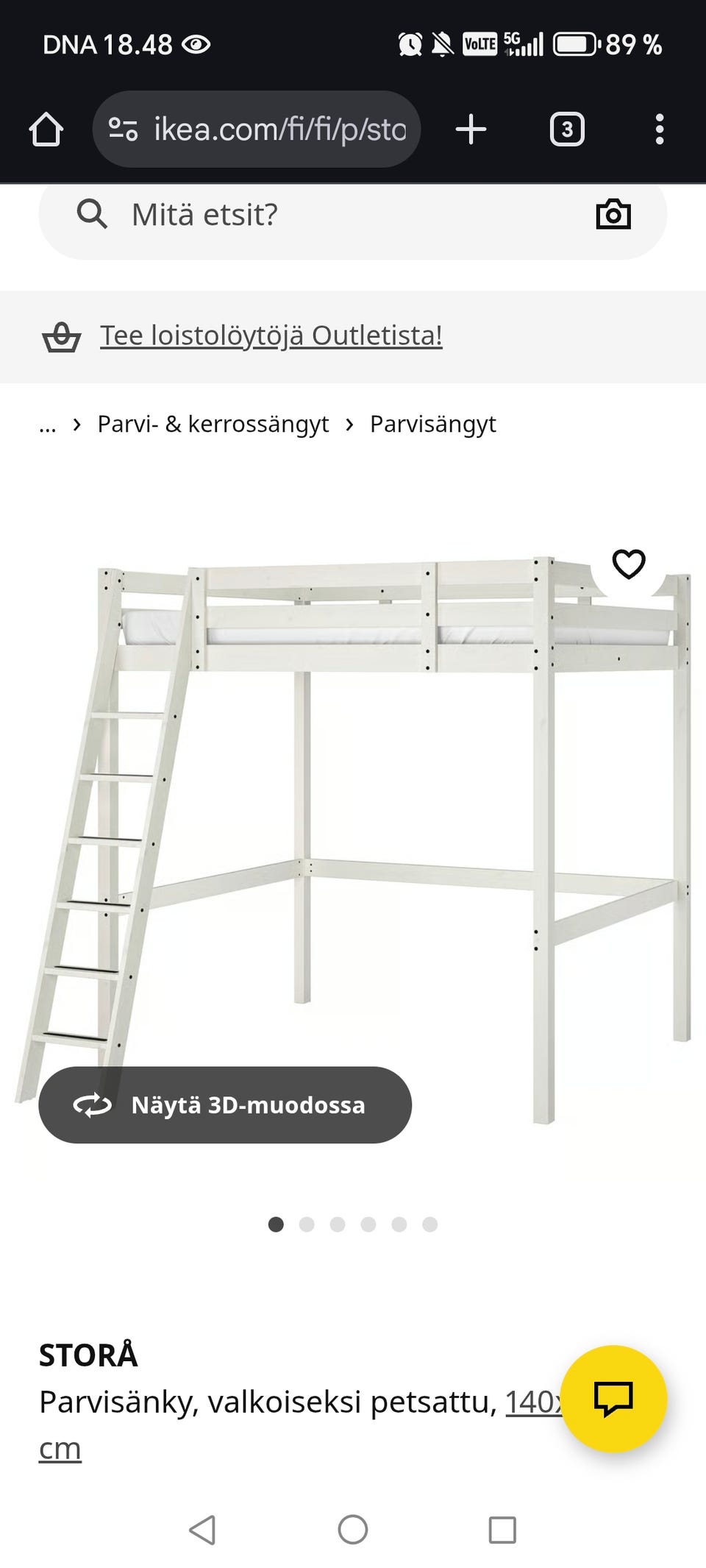The width and height of the screenshot is (706, 1568).
Task: Open a new browser tab with plus icon
Action: tap(470, 129)
